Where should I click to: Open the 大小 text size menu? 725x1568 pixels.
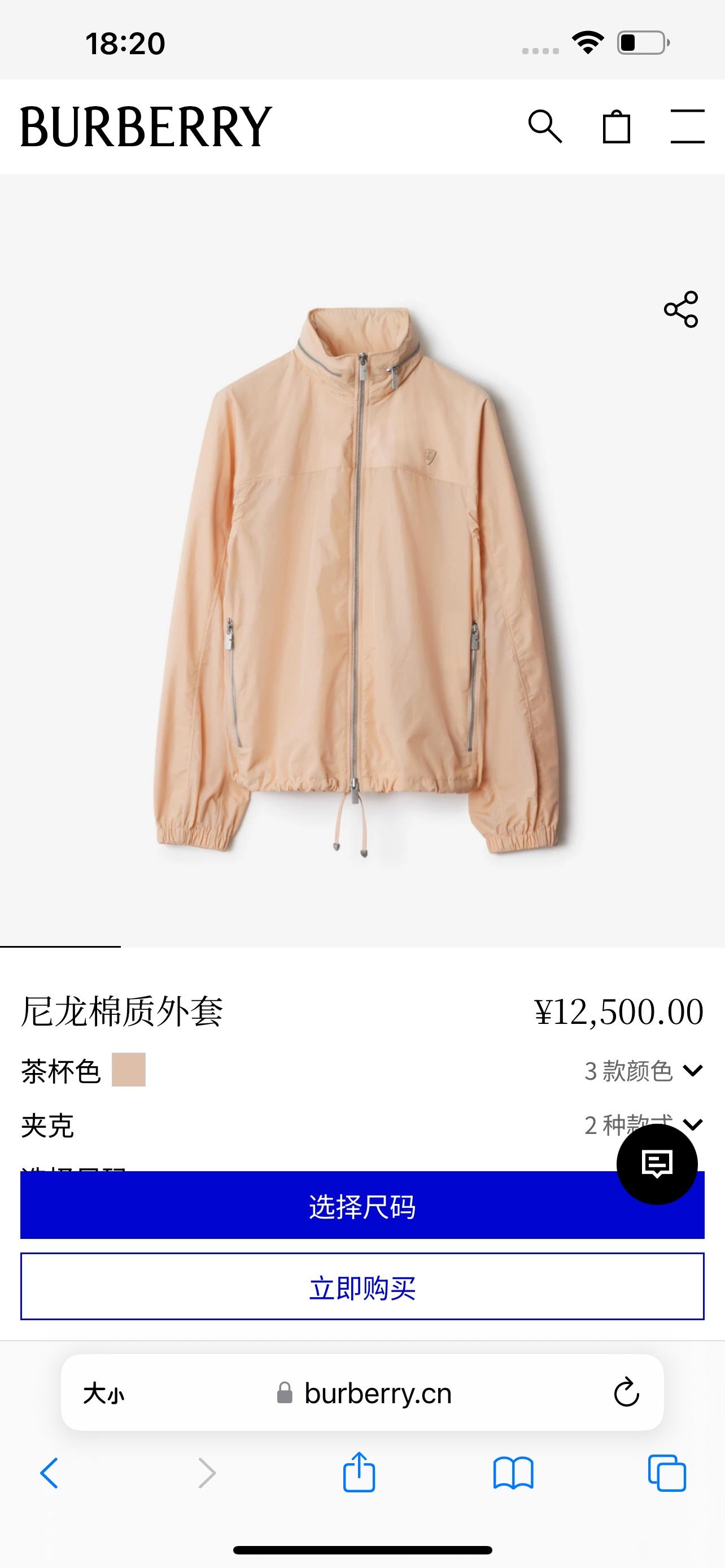point(103,1393)
